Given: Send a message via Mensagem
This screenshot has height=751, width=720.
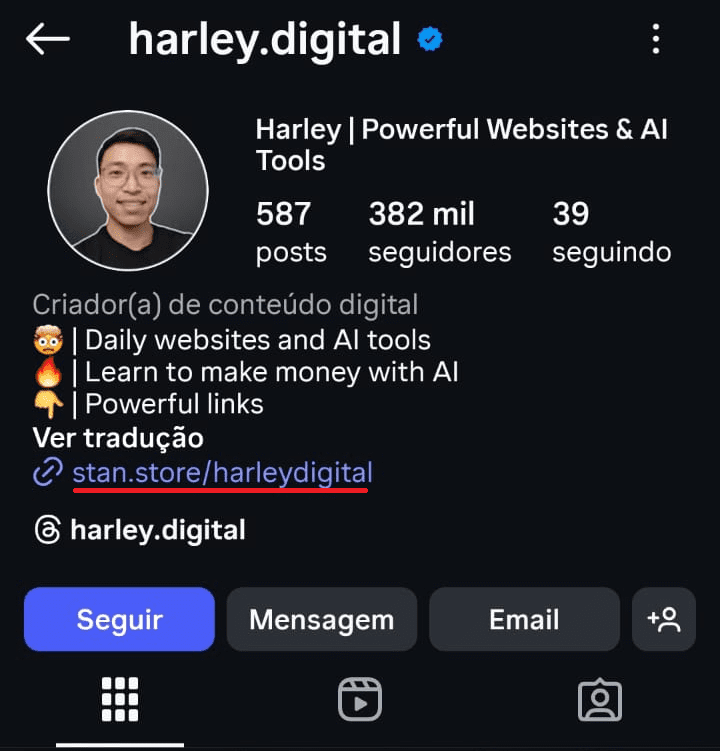Looking at the screenshot, I should pos(321,620).
